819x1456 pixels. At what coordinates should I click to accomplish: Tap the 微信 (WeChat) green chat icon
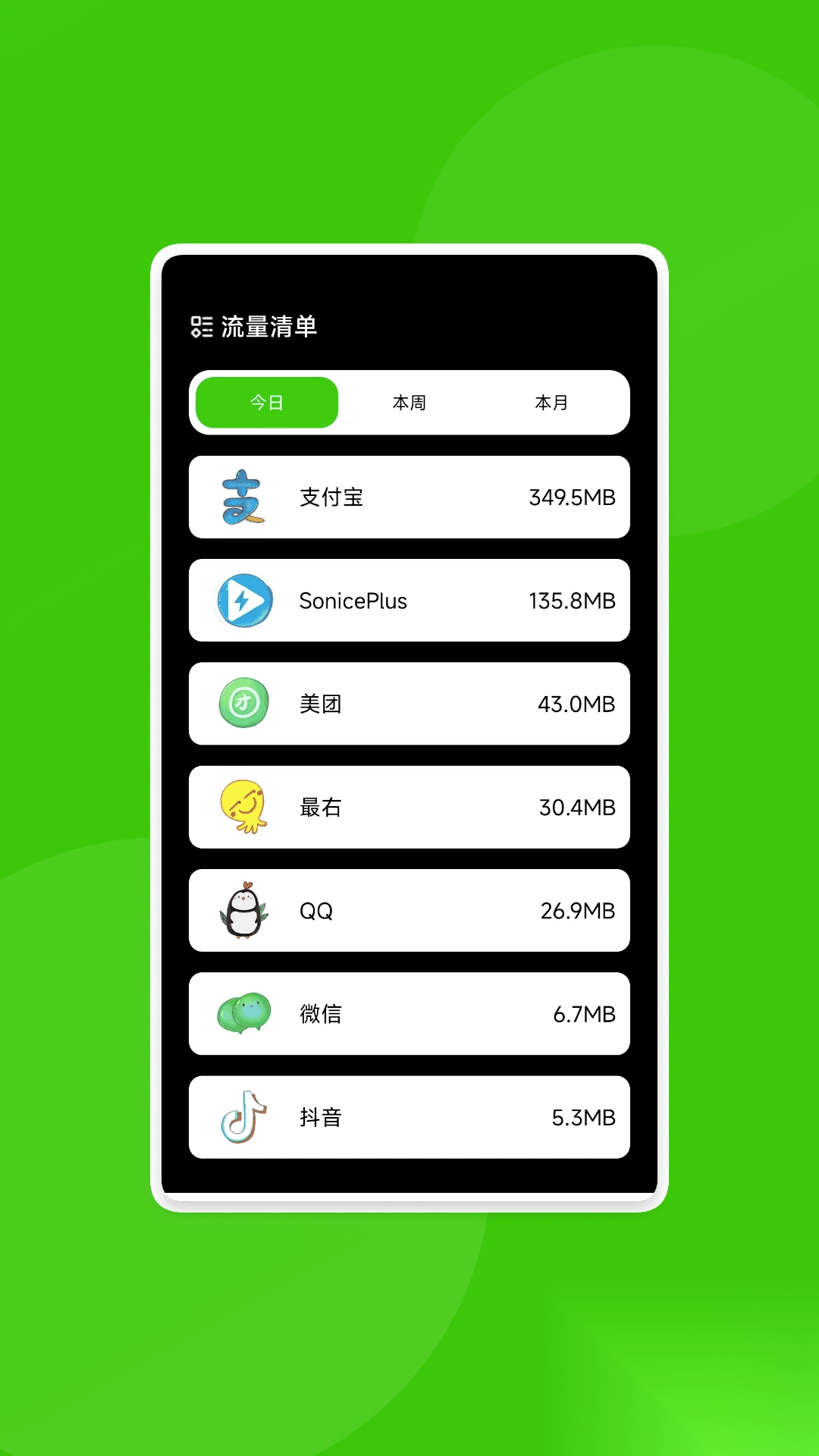(243, 1014)
